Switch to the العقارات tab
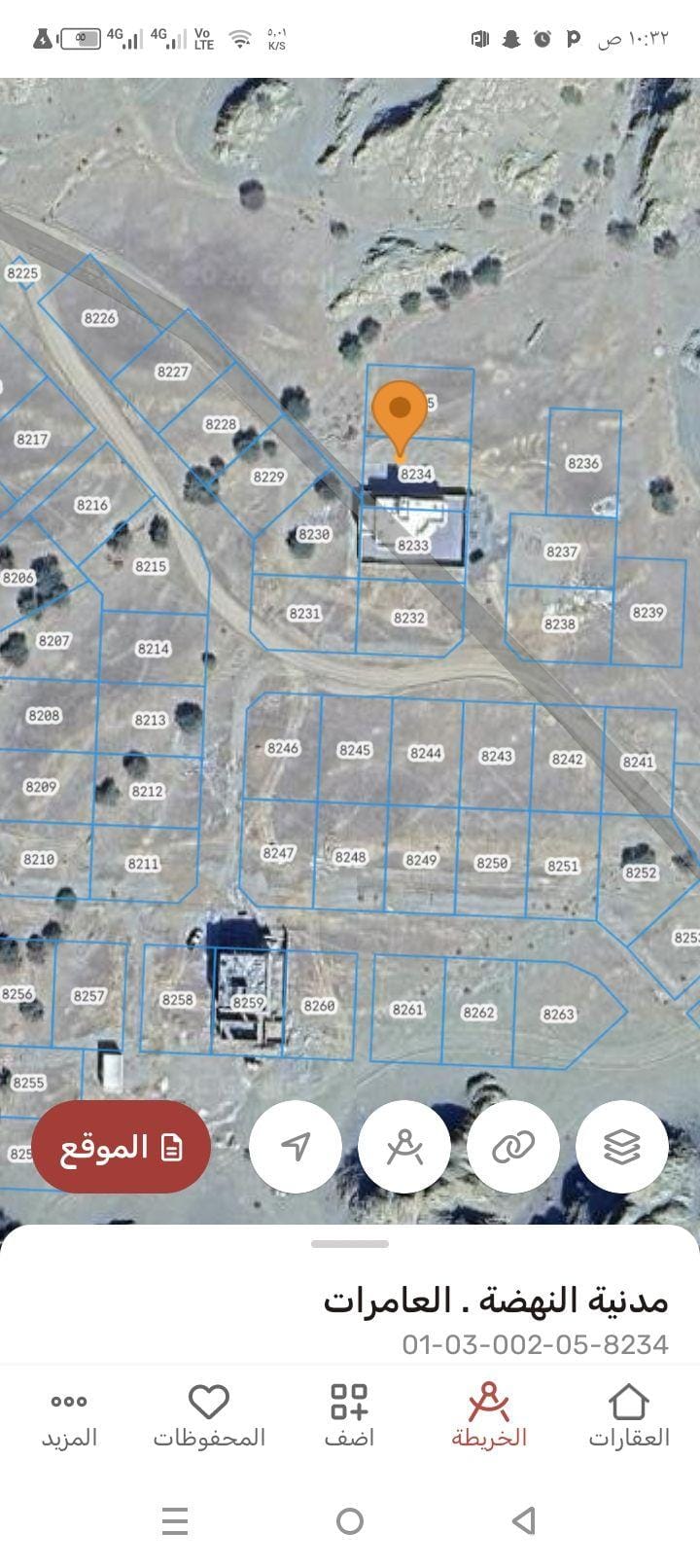The image size is (700, 1568). tap(628, 1415)
